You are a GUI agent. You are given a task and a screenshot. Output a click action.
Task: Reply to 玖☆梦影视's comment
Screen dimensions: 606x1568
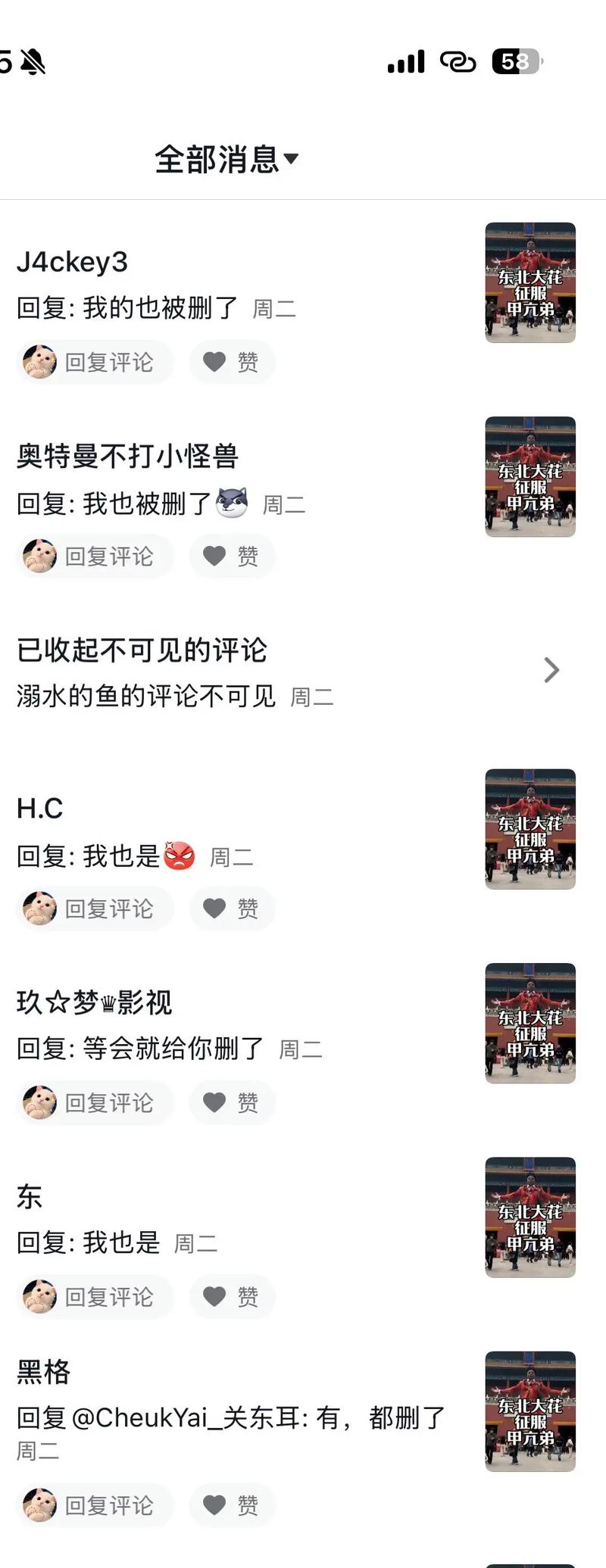coord(95,1103)
